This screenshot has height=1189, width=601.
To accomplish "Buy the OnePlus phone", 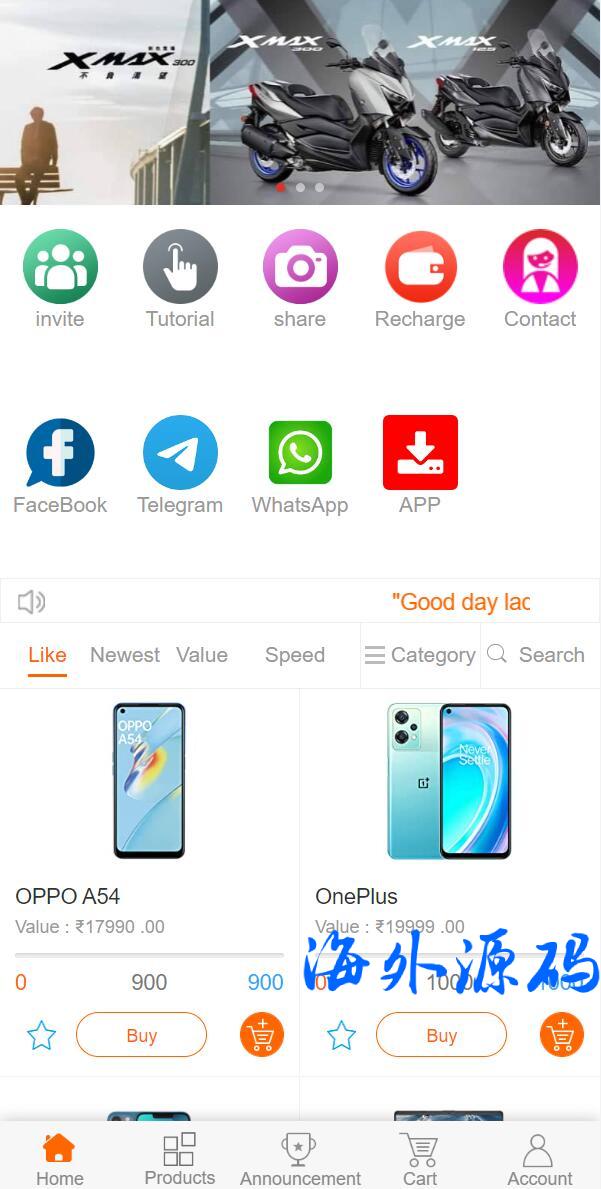I will (x=441, y=1035).
